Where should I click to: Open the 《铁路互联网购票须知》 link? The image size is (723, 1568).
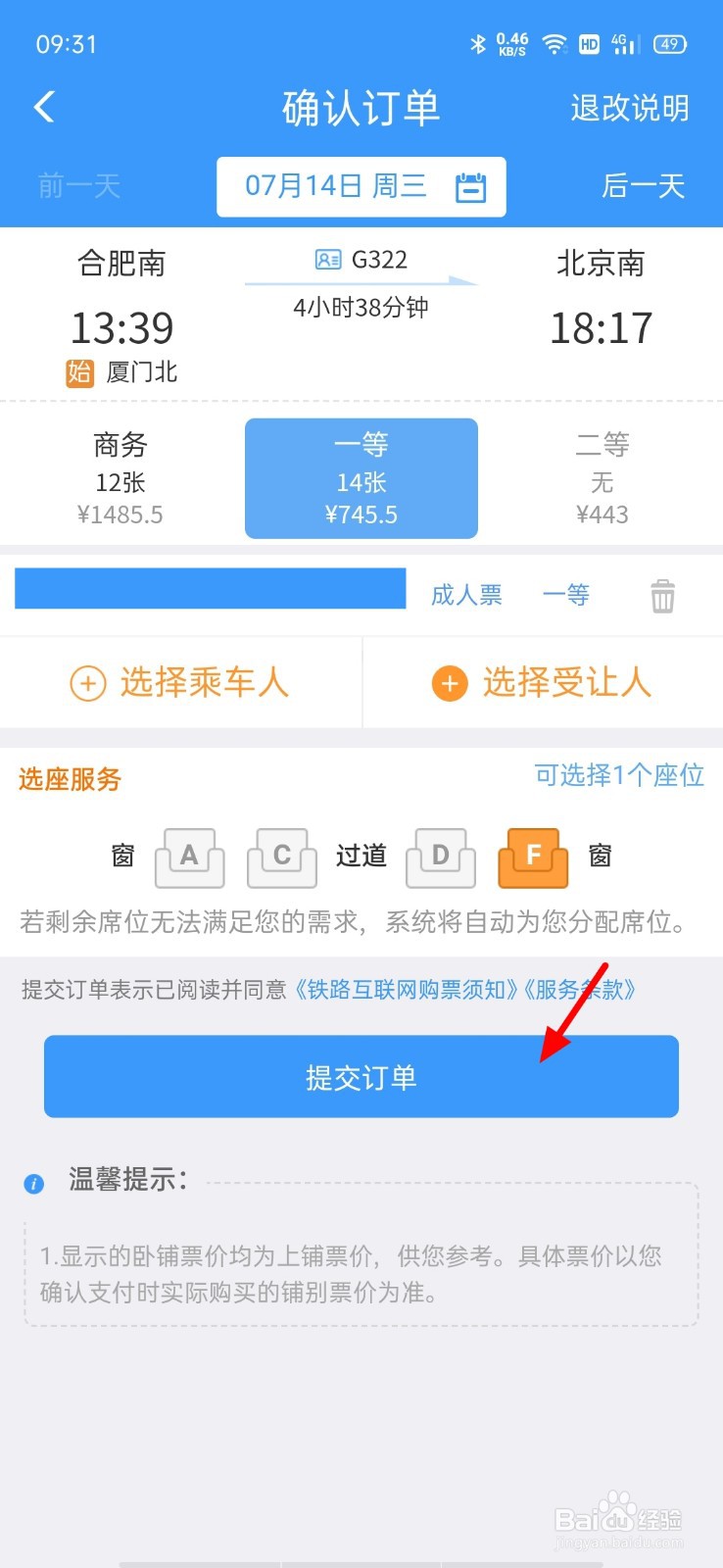404,990
